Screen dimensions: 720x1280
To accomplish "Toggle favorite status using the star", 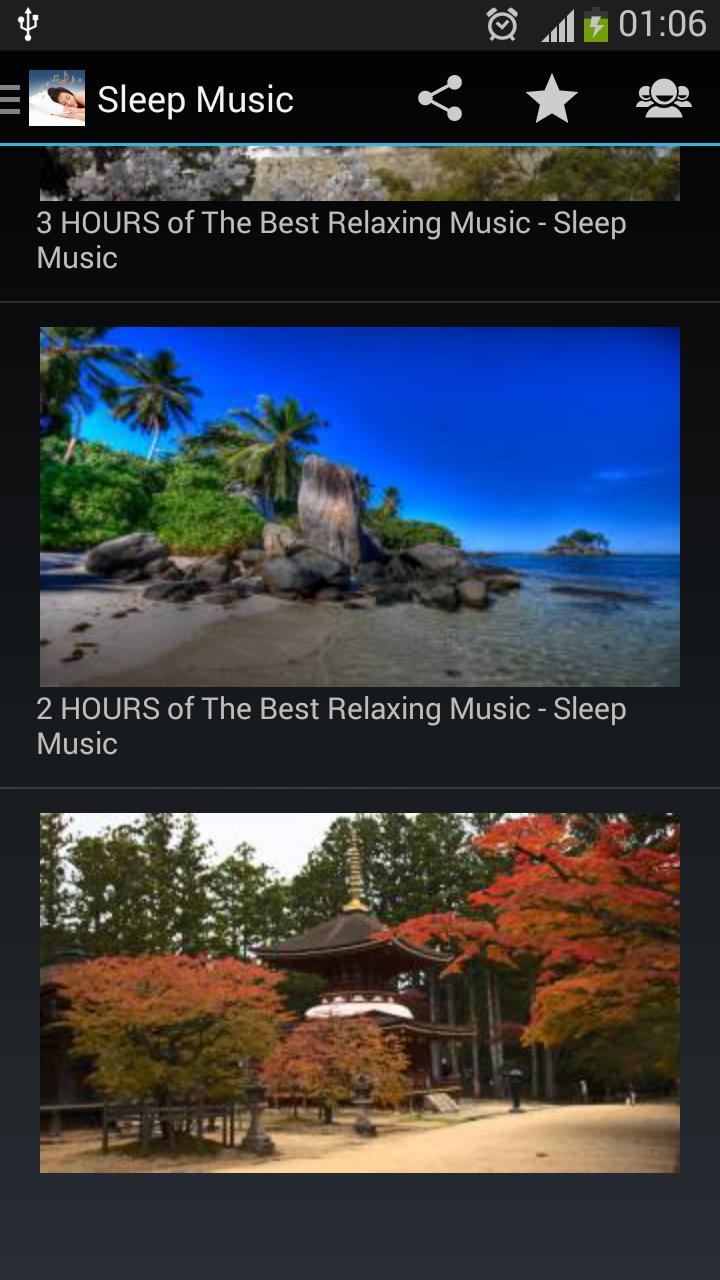I will point(551,97).
